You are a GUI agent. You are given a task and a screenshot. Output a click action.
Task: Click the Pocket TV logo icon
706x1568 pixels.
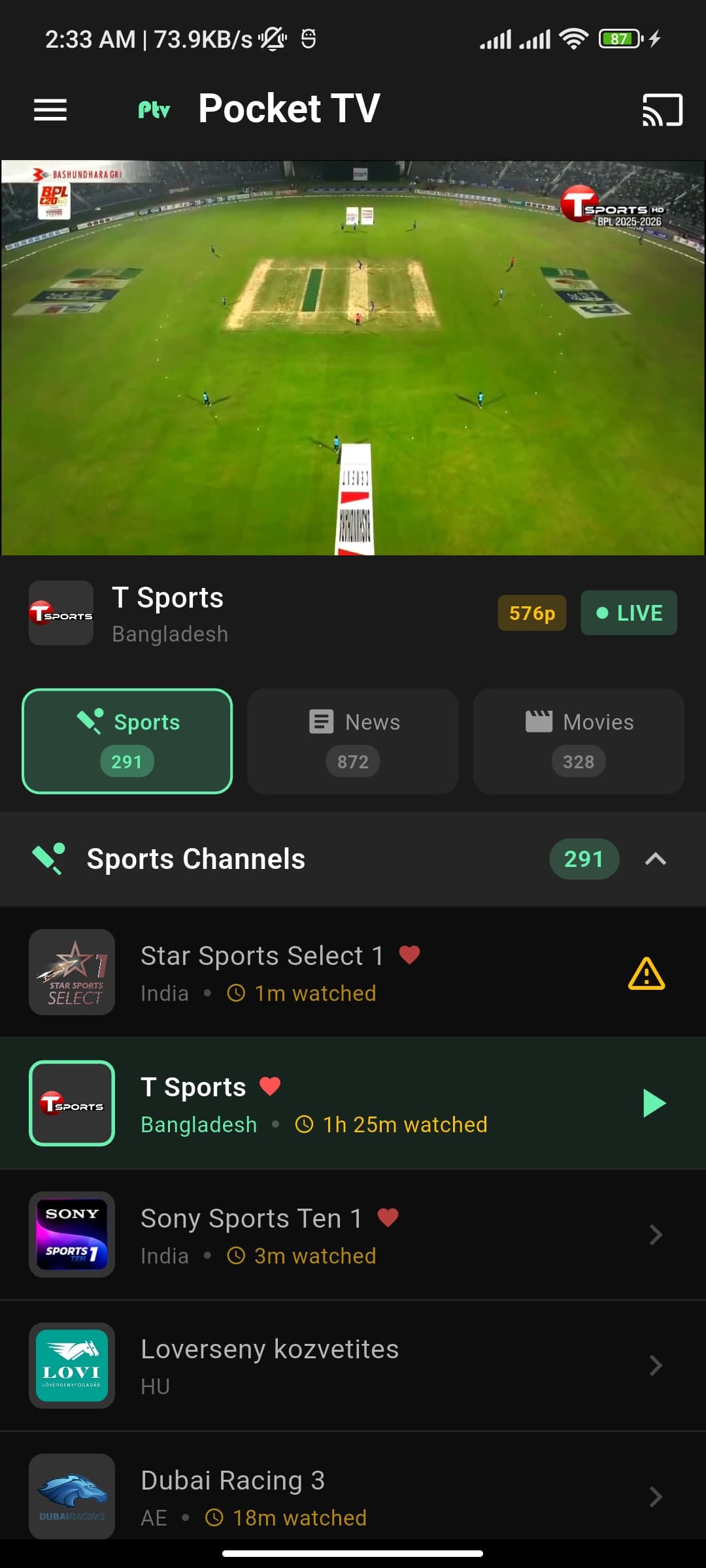click(x=154, y=109)
